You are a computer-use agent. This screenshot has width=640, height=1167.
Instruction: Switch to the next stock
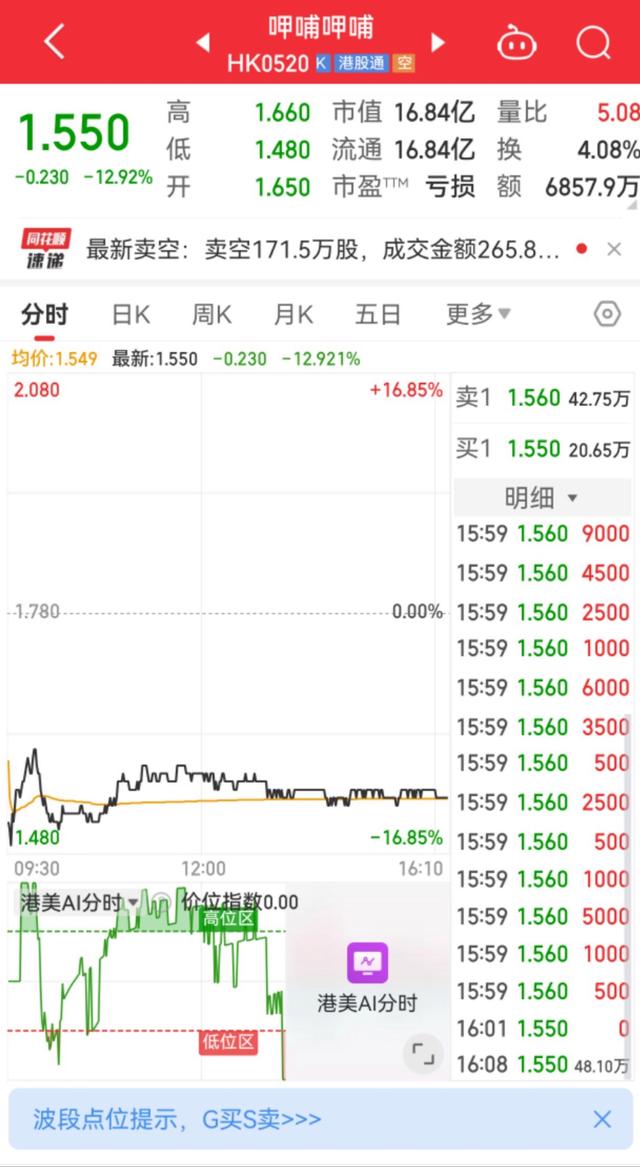[x=437, y=42]
